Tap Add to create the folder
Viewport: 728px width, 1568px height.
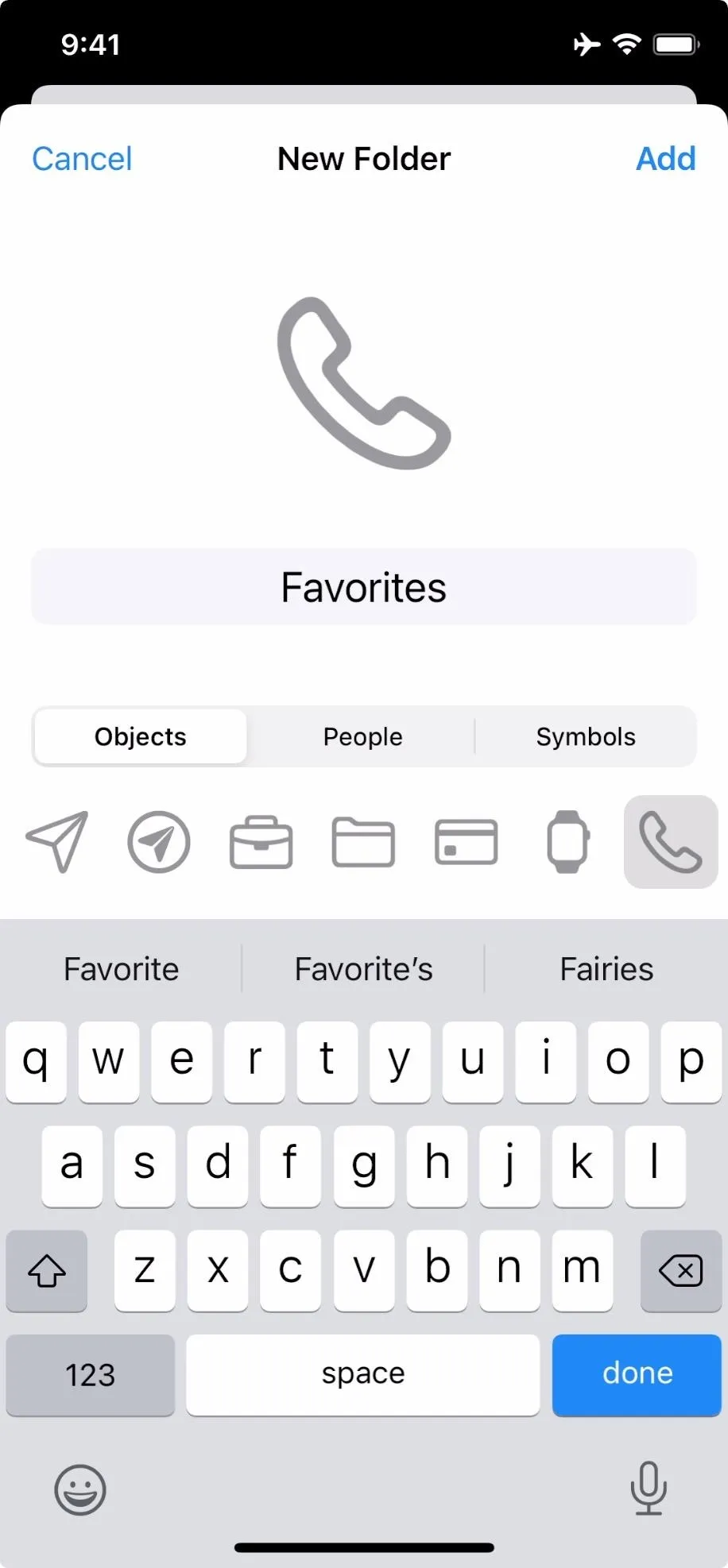[x=665, y=159]
